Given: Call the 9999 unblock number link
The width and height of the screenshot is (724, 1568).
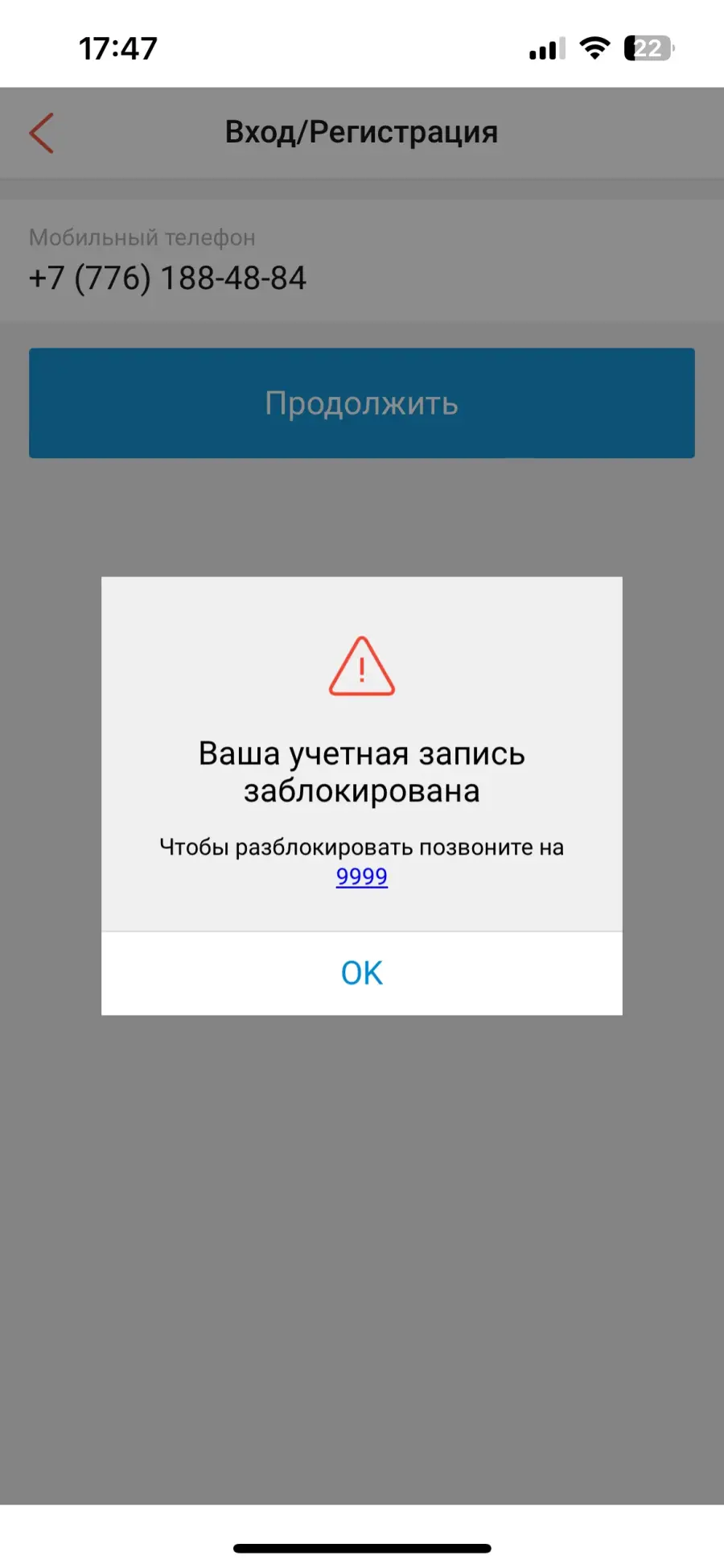Looking at the screenshot, I should coord(362,877).
